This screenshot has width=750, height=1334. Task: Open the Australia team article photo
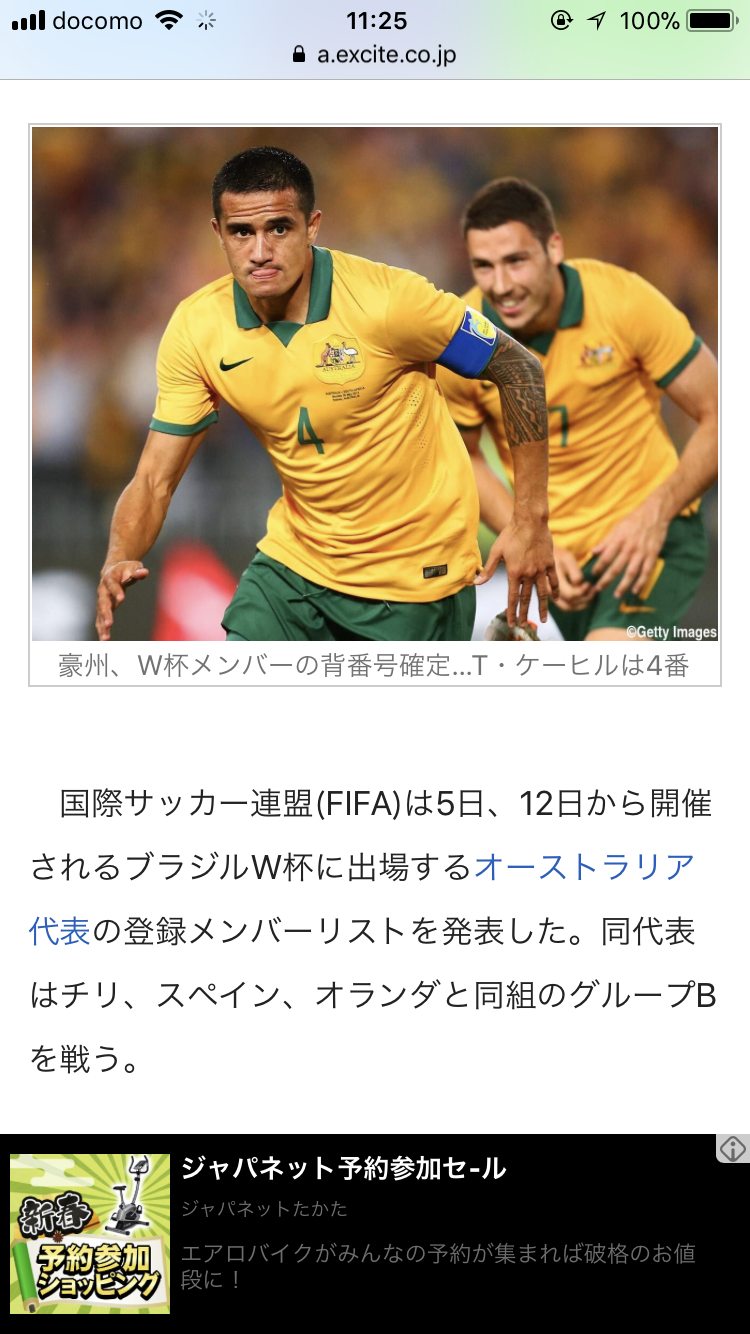(x=375, y=384)
